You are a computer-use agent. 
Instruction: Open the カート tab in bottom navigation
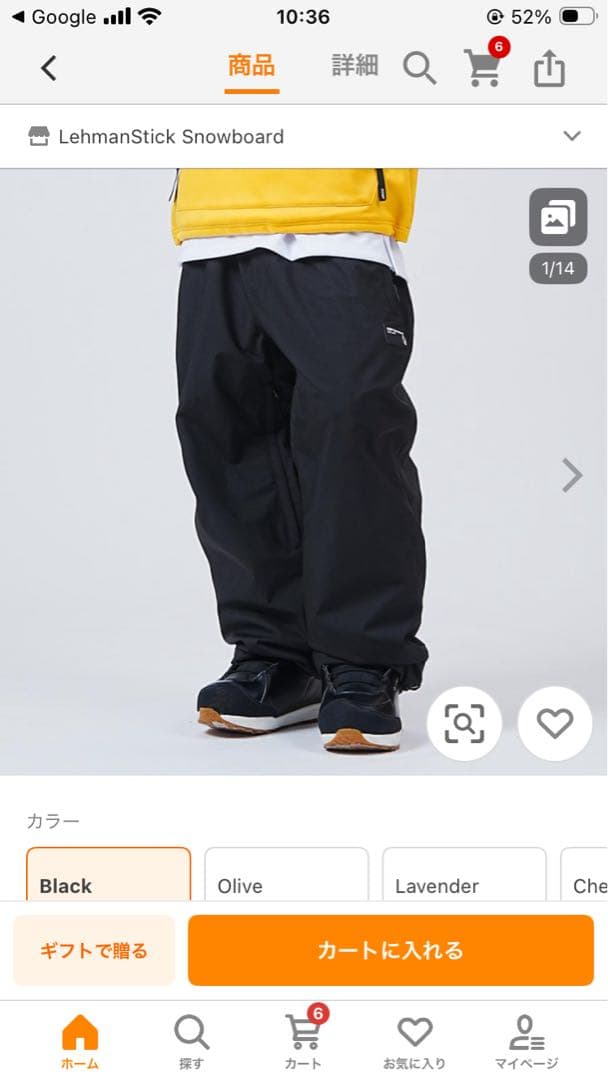[303, 1042]
